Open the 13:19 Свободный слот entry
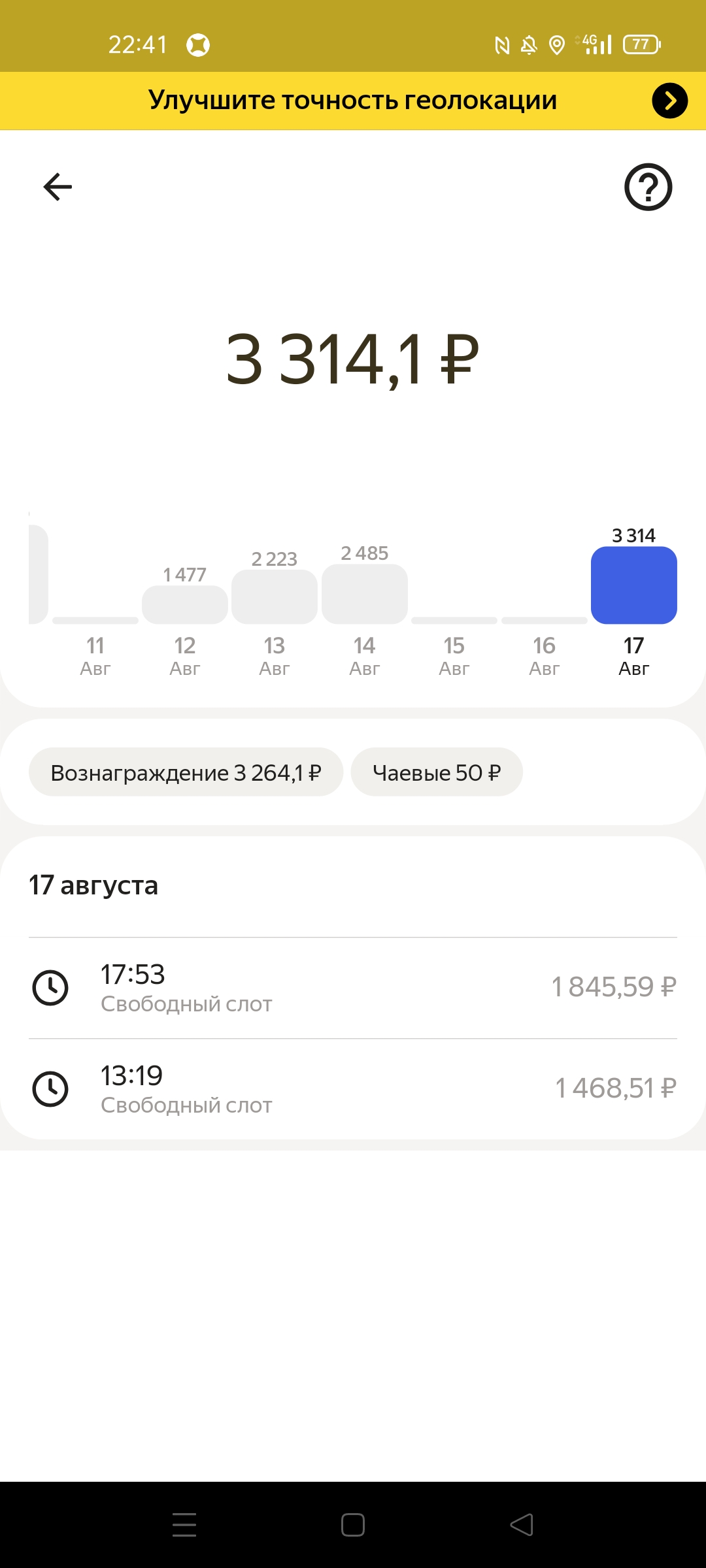Viewport: 706px width, 1568px height. [353, 1089]
